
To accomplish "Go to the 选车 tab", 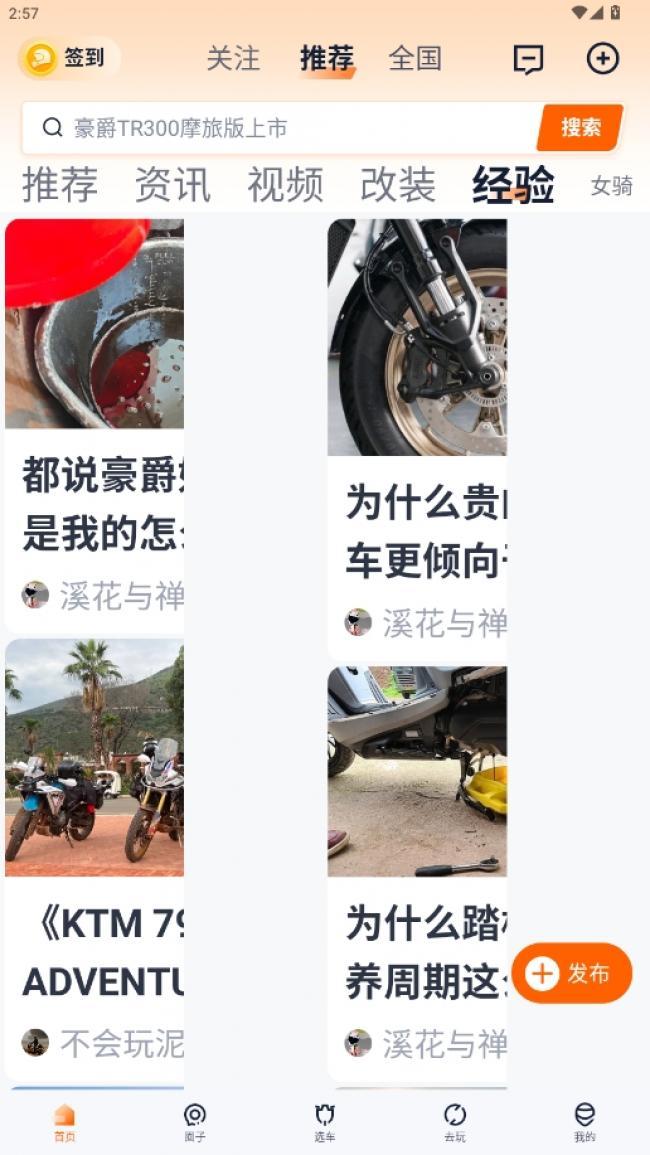I will [x=325, y=1122].
